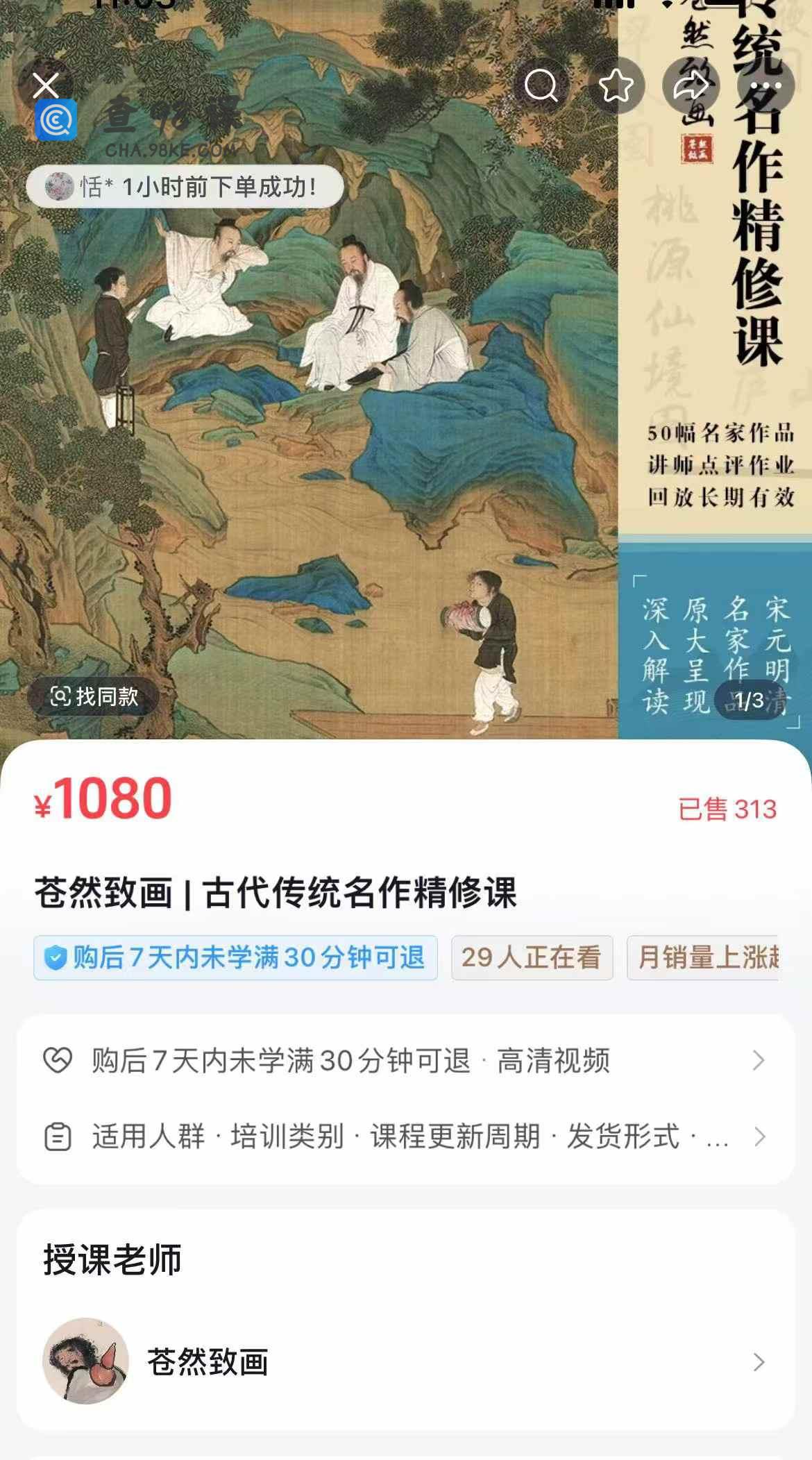The width and height of the screenshot is (812, 1460).
Task: Add this course to favorites
Action: [616, 86]
